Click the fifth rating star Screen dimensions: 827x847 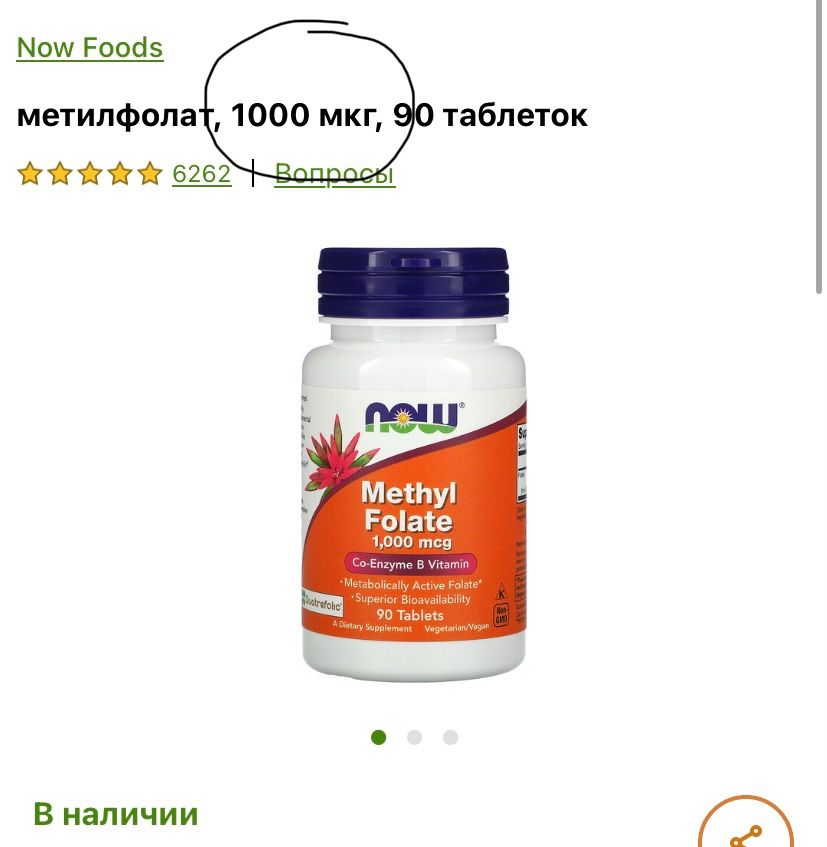[x=149, y=173]
